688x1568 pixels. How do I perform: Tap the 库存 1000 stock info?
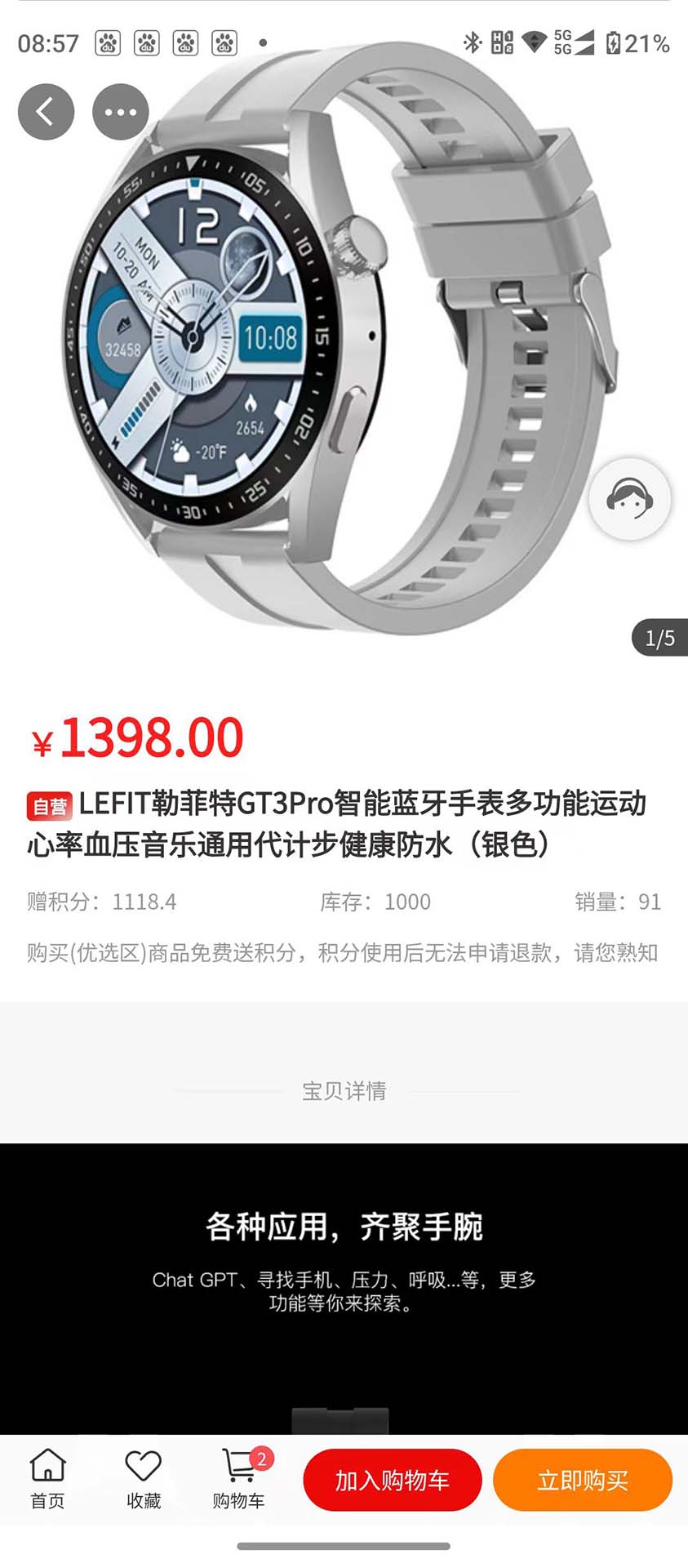375,902
